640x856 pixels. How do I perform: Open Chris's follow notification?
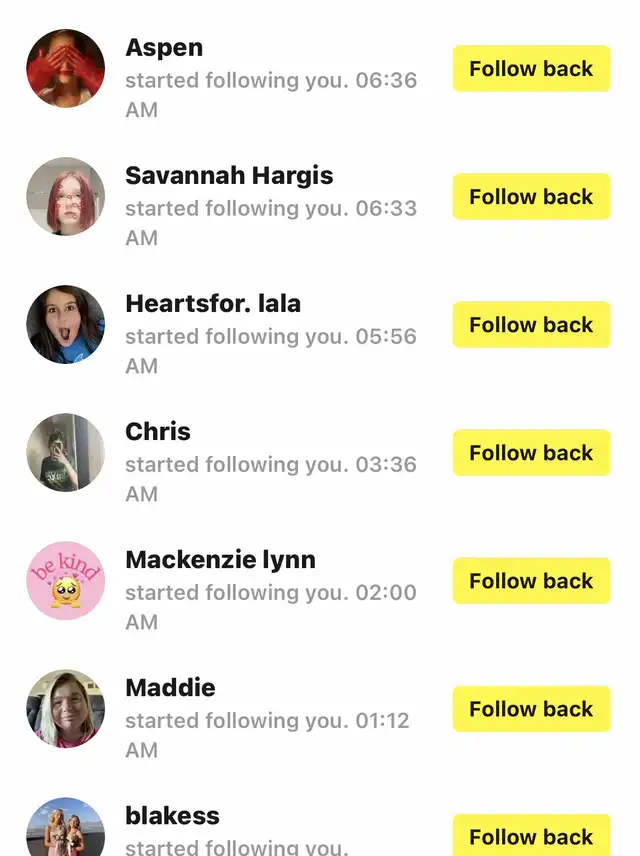click(x=270, y=464)
